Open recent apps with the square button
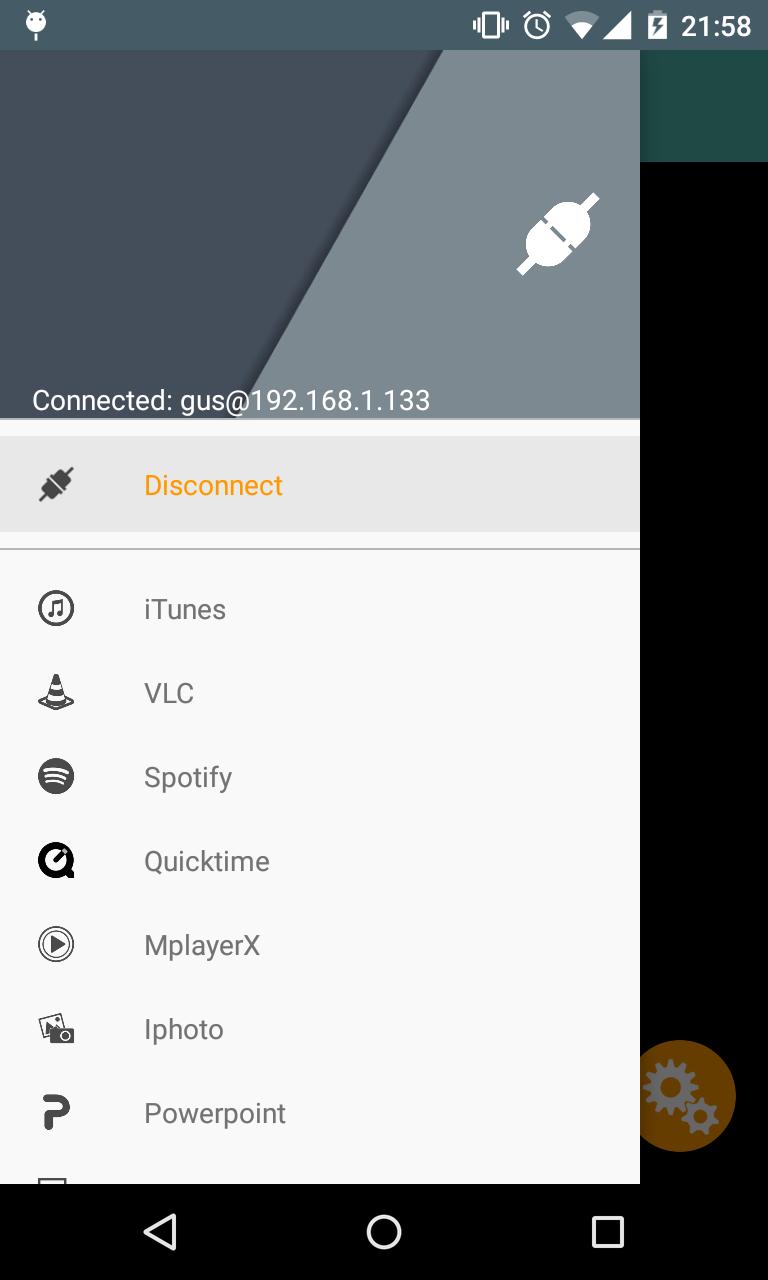 coord(606,1233)
